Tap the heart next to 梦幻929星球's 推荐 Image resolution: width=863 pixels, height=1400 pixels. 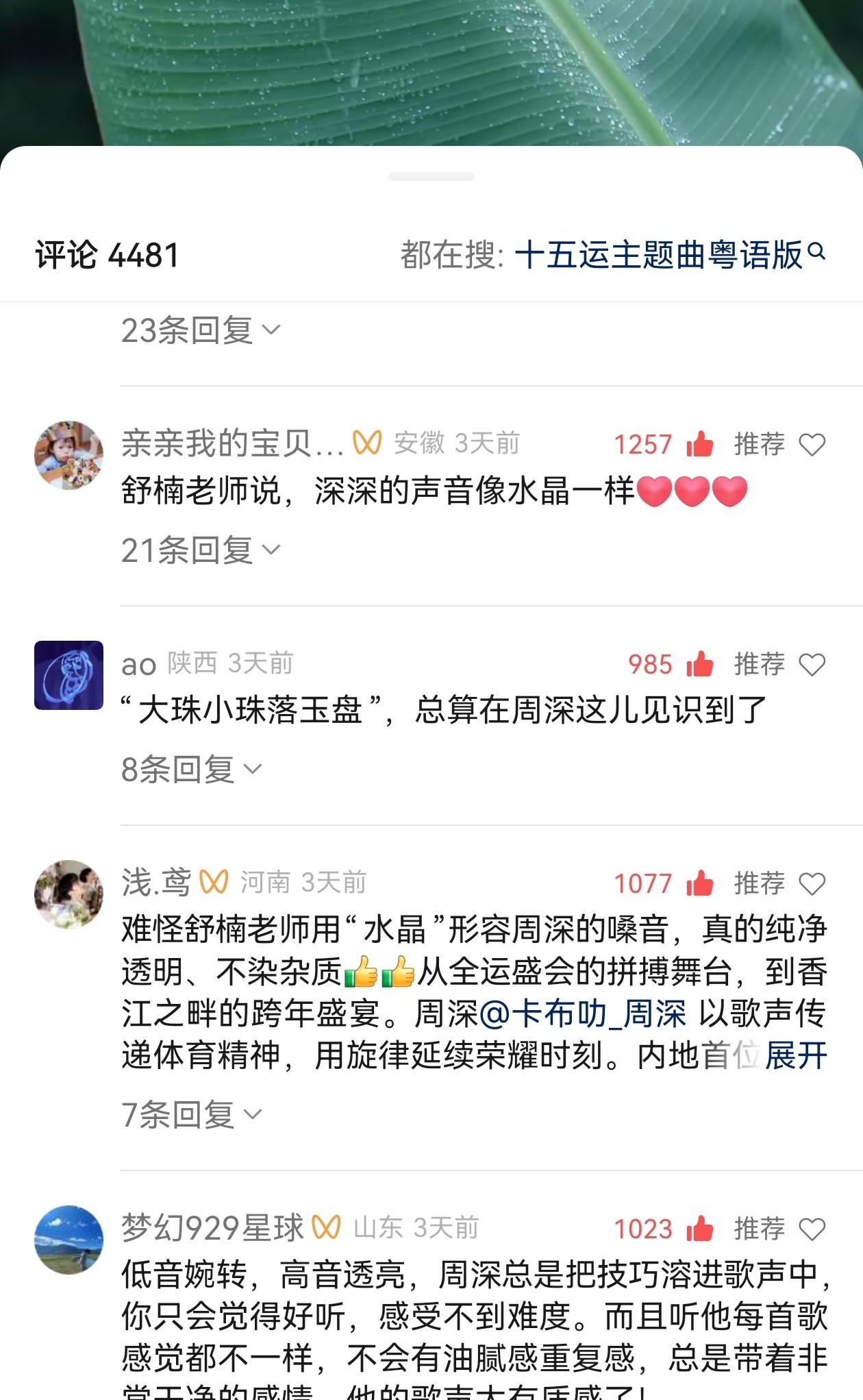812,1229
